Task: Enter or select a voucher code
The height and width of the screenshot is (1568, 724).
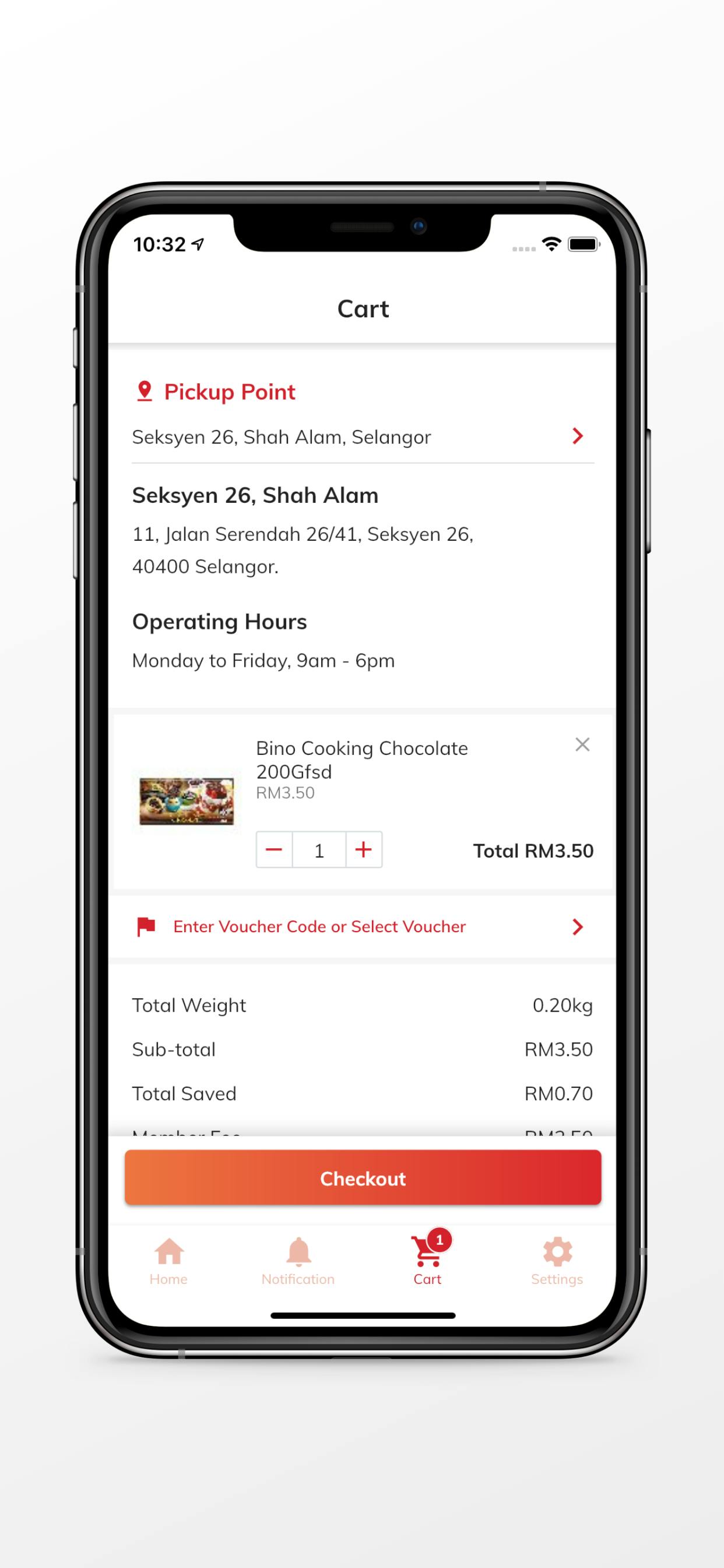Action: 362,926
